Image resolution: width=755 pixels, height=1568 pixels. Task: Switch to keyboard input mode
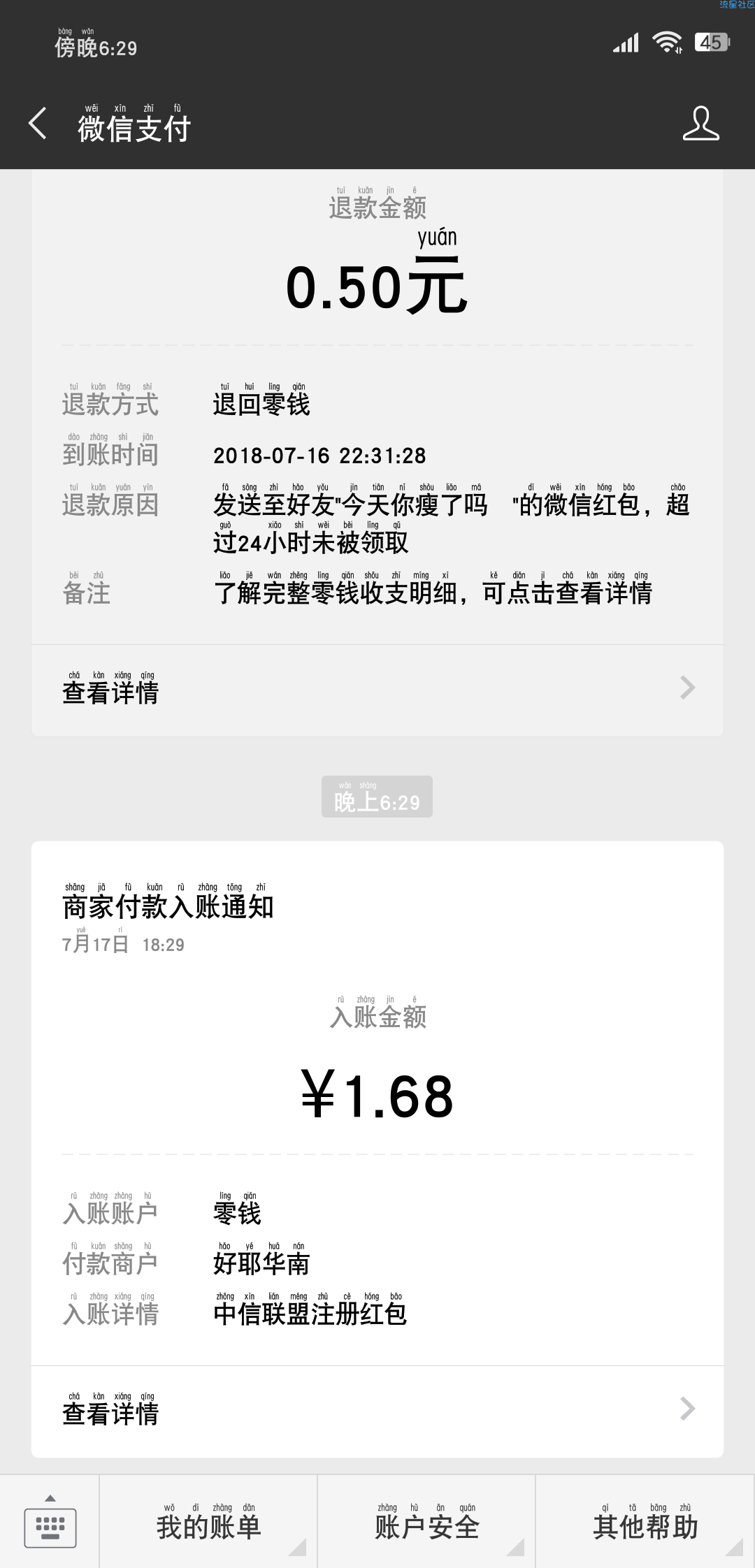click(x=50, y=1522)
